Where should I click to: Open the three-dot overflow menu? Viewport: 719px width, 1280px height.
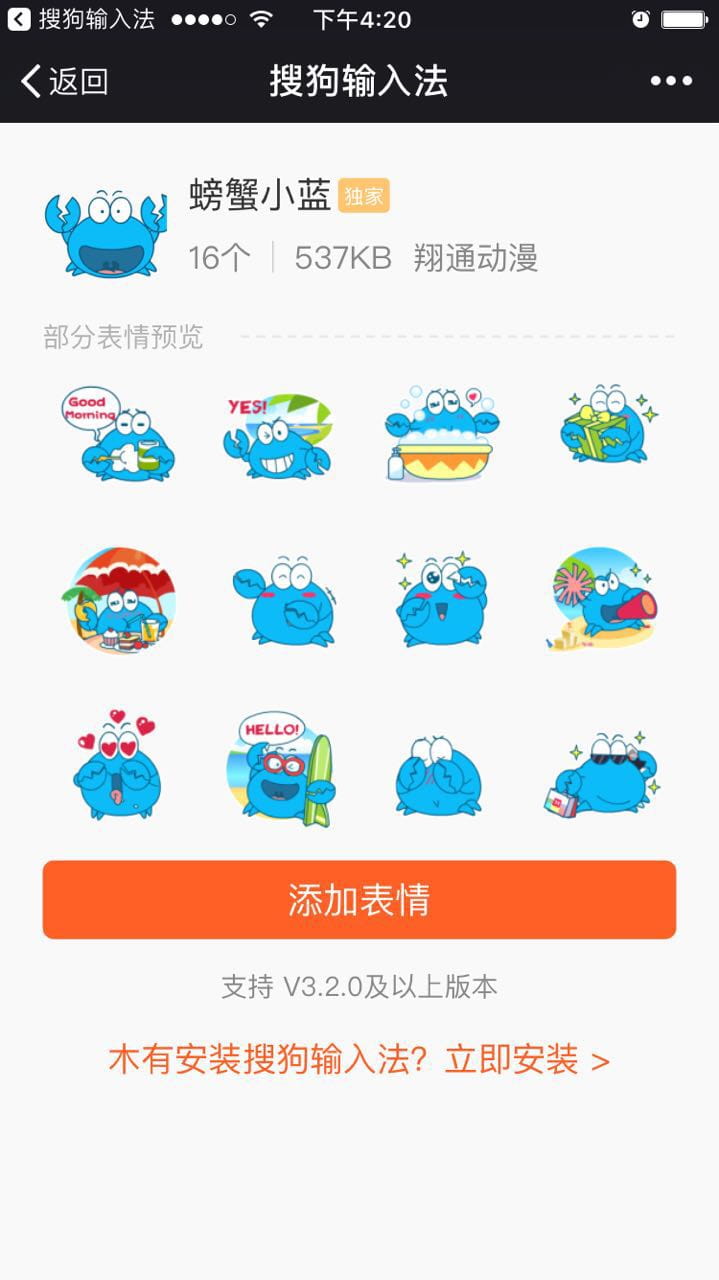click(x=671, y=81)
